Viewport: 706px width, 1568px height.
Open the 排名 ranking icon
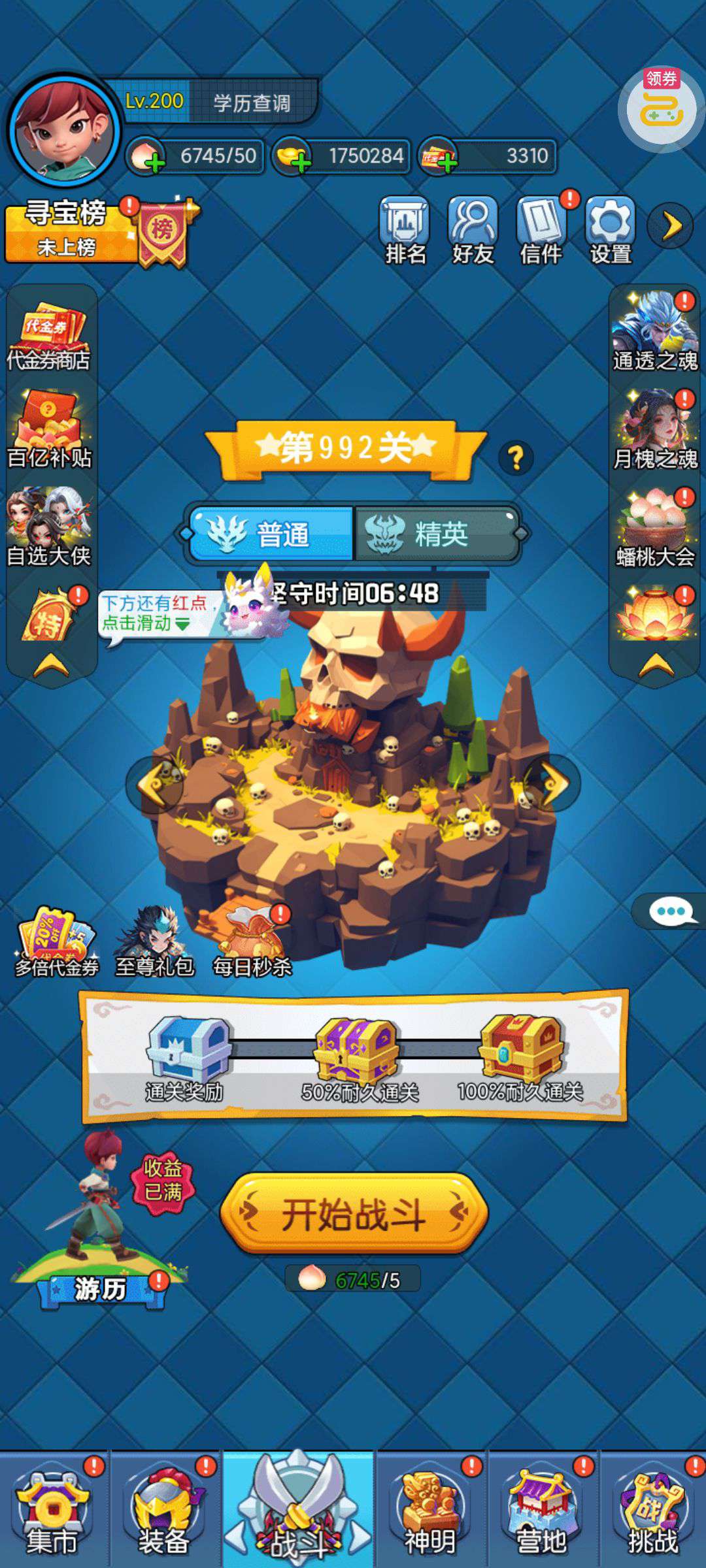tap(405, 230)
